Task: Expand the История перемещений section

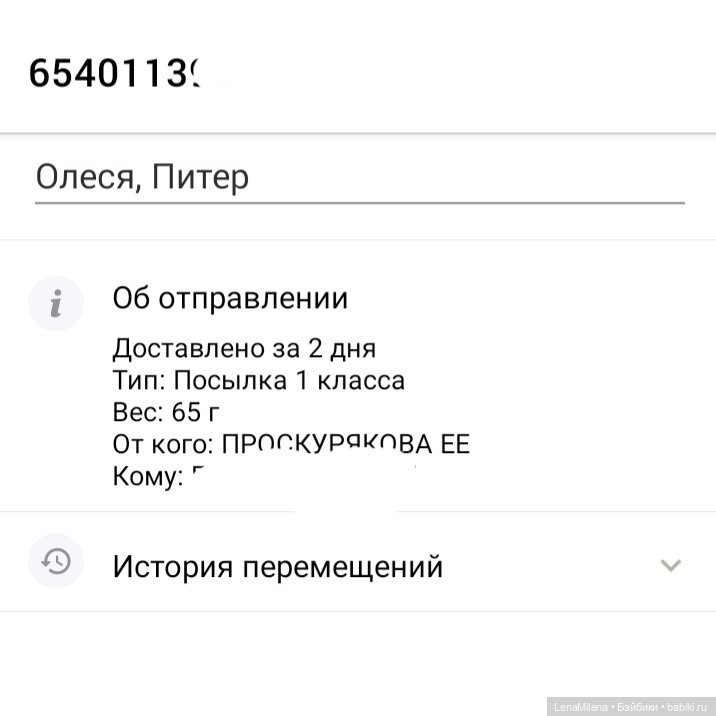Action: [670, 565]
